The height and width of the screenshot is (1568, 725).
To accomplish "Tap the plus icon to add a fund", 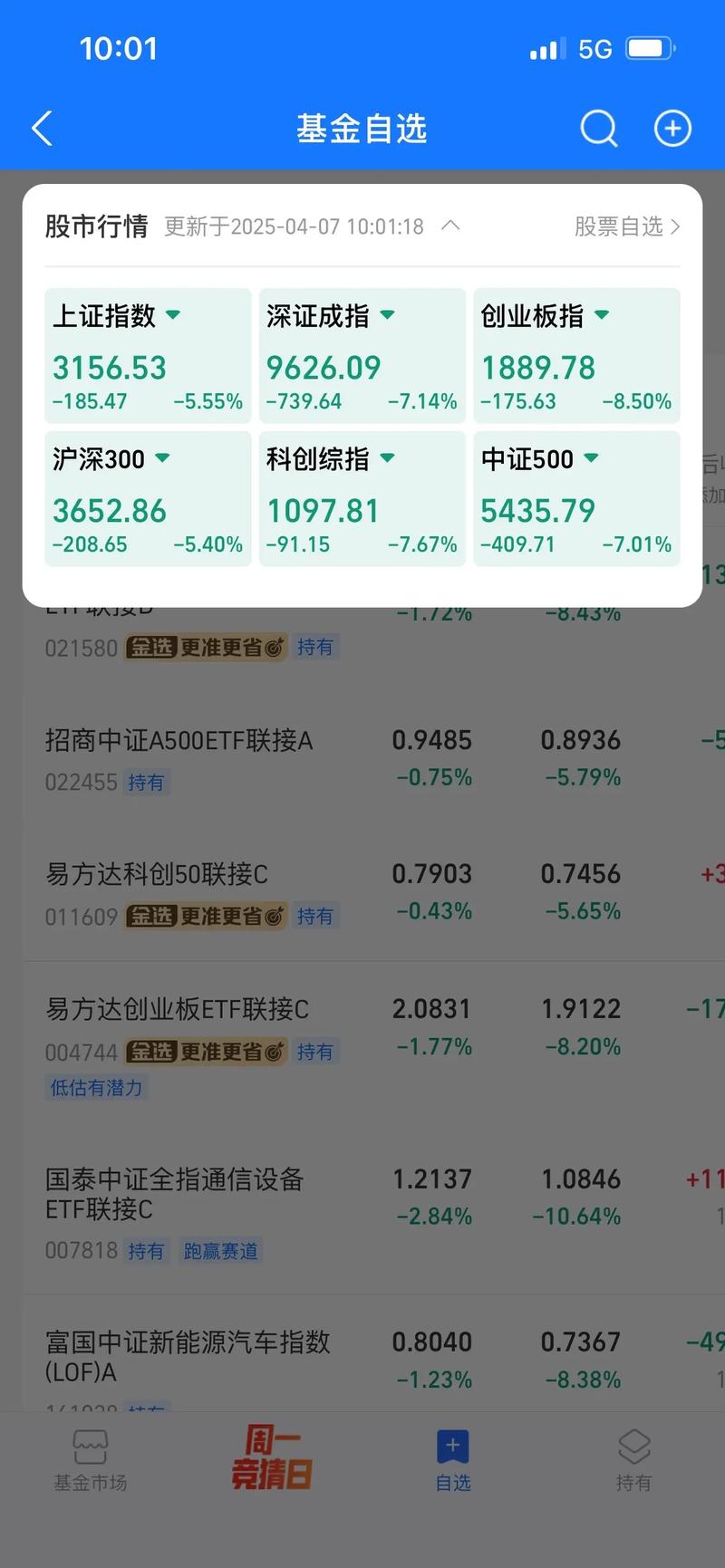I will 672,129.
